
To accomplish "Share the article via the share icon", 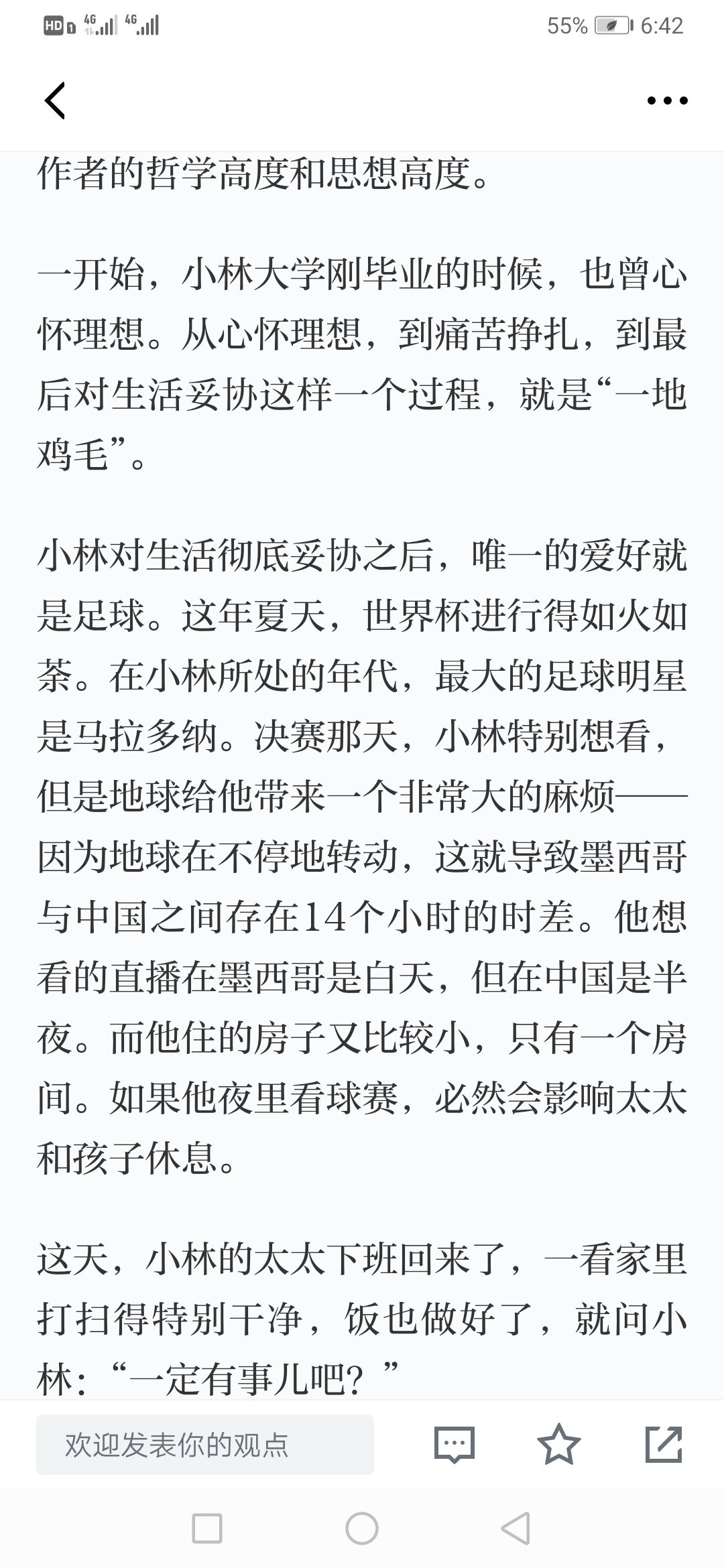I will pyautogui.click(x=664, y=1444).
